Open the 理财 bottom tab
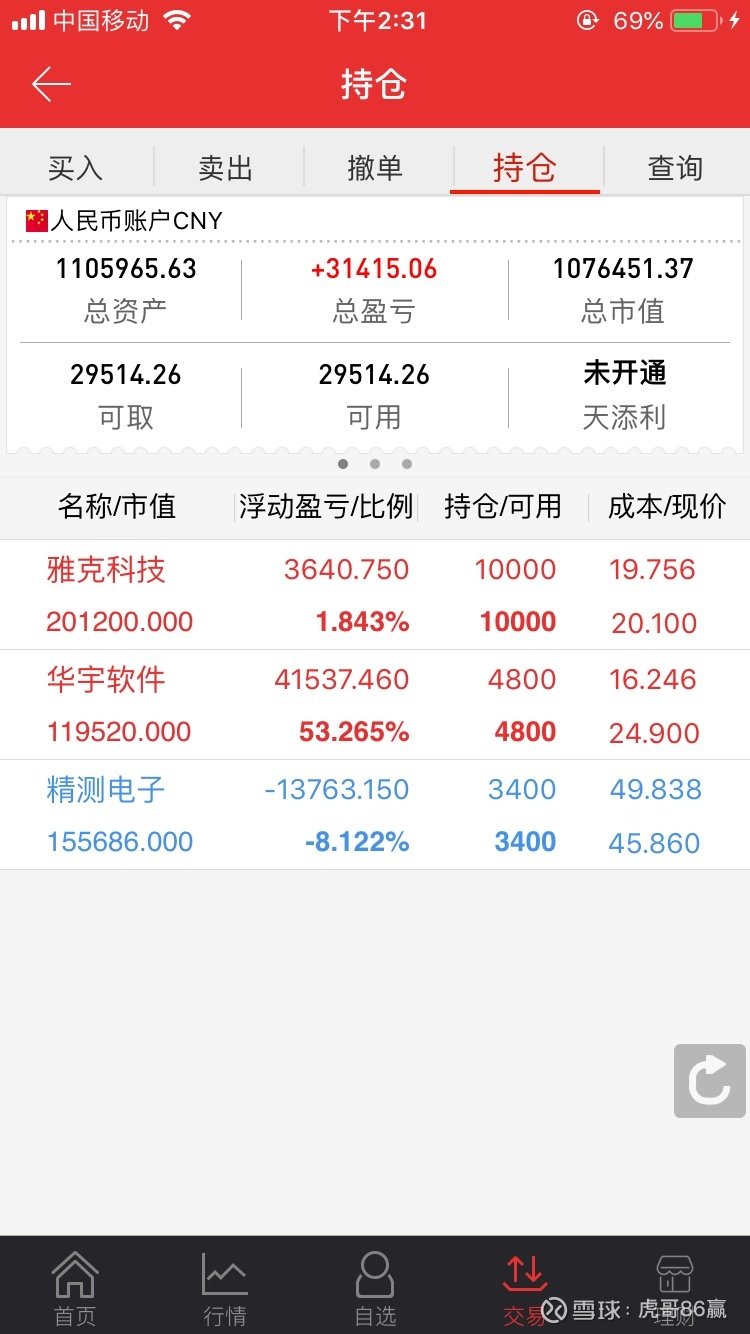750x1334 pixels. pos(675,1288)
